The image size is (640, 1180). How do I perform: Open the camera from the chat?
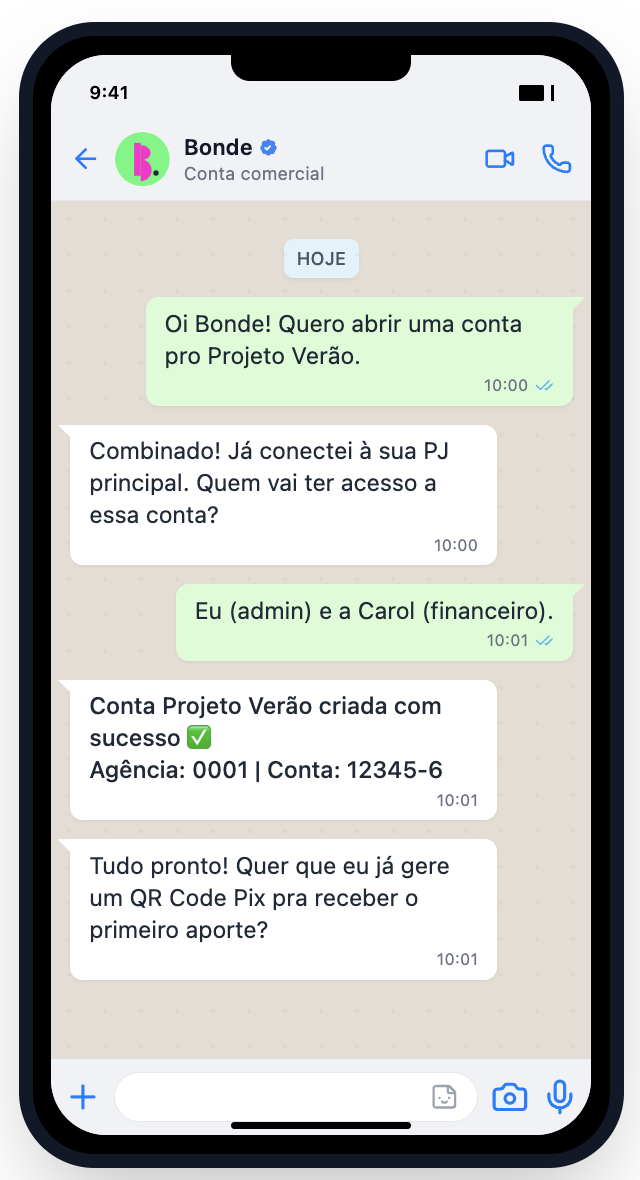[x=510, y=1097]
